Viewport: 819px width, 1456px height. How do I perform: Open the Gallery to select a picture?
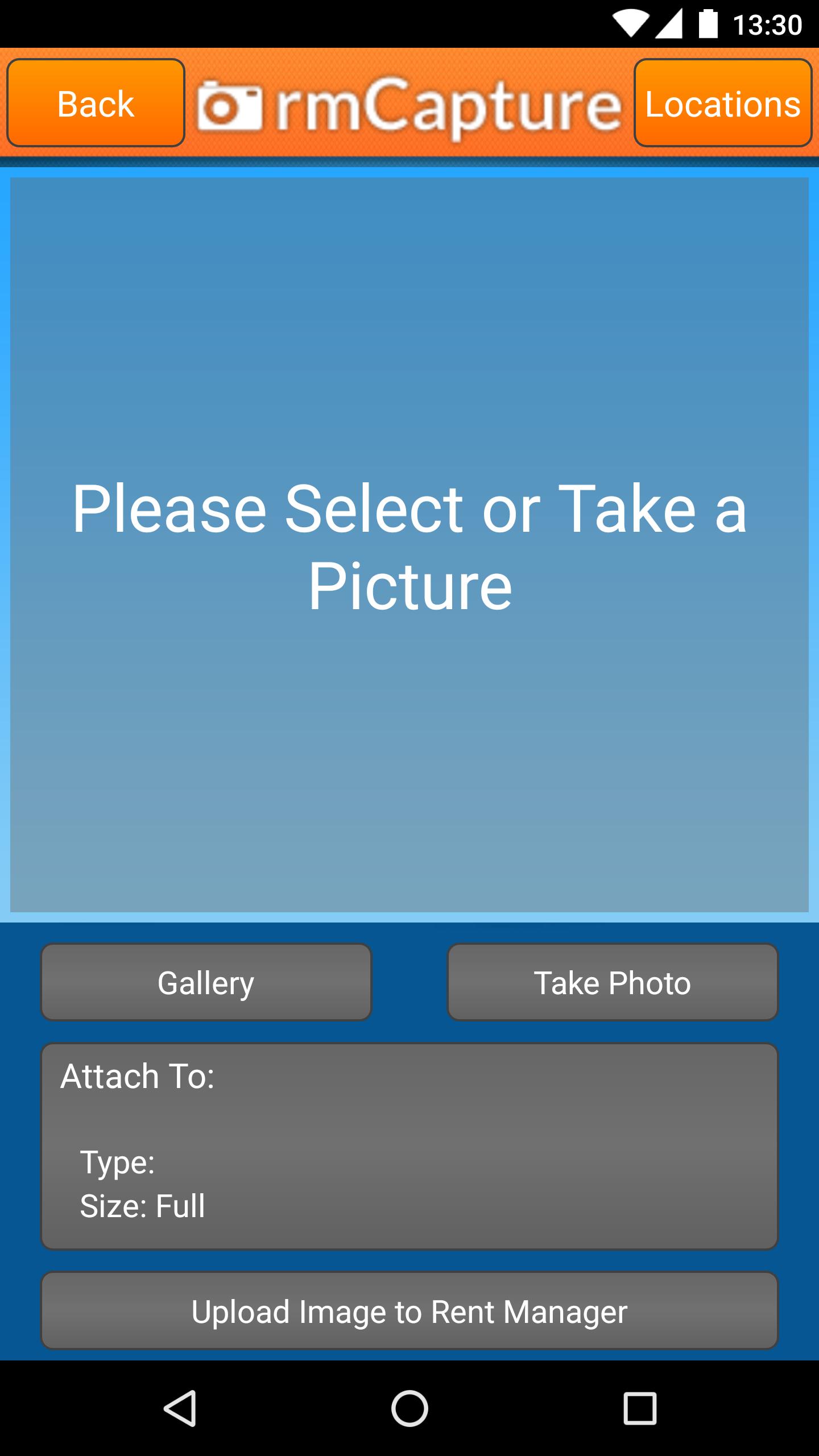pos(205,982)
